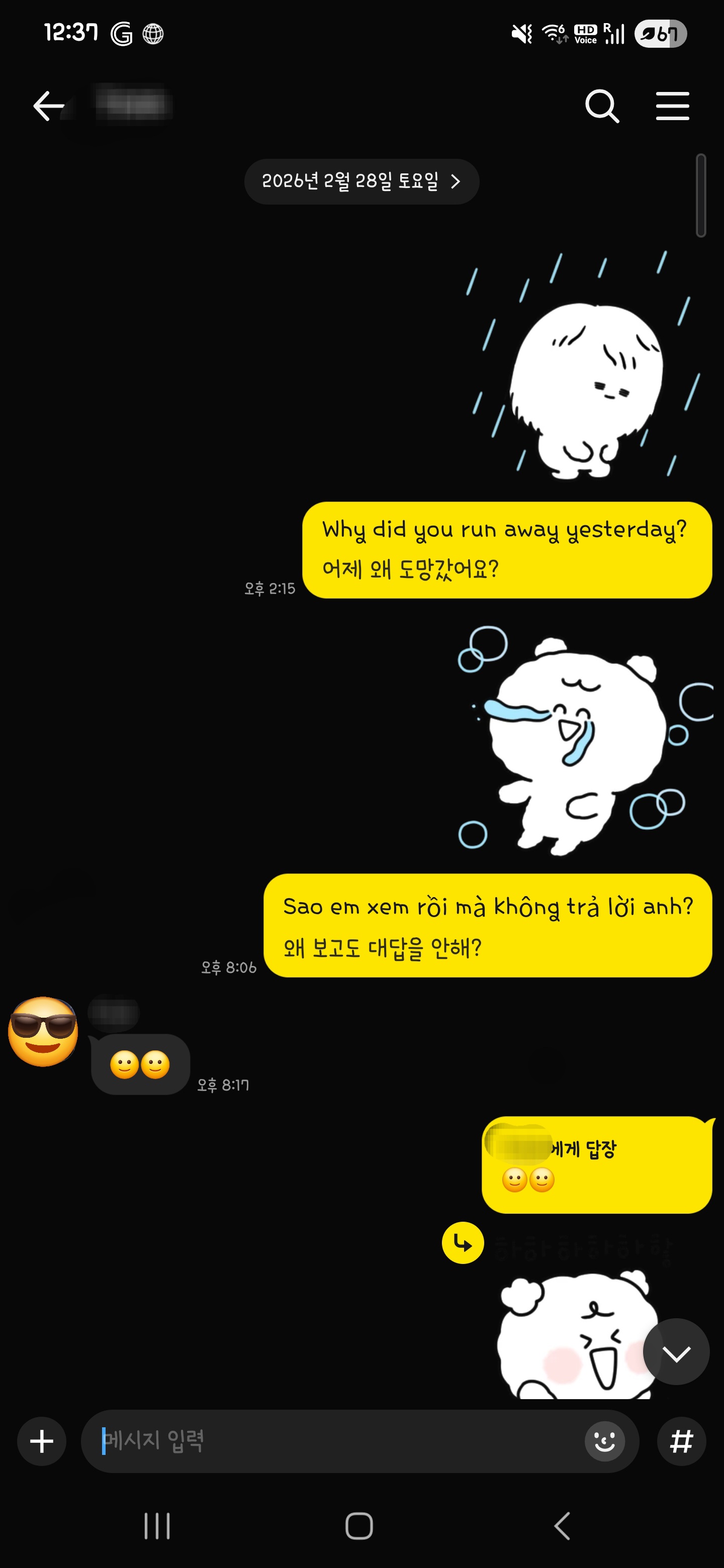Screen dimensions: 724x1568
Task: Open the chat room hamburger menu
Action: [672, 107]
